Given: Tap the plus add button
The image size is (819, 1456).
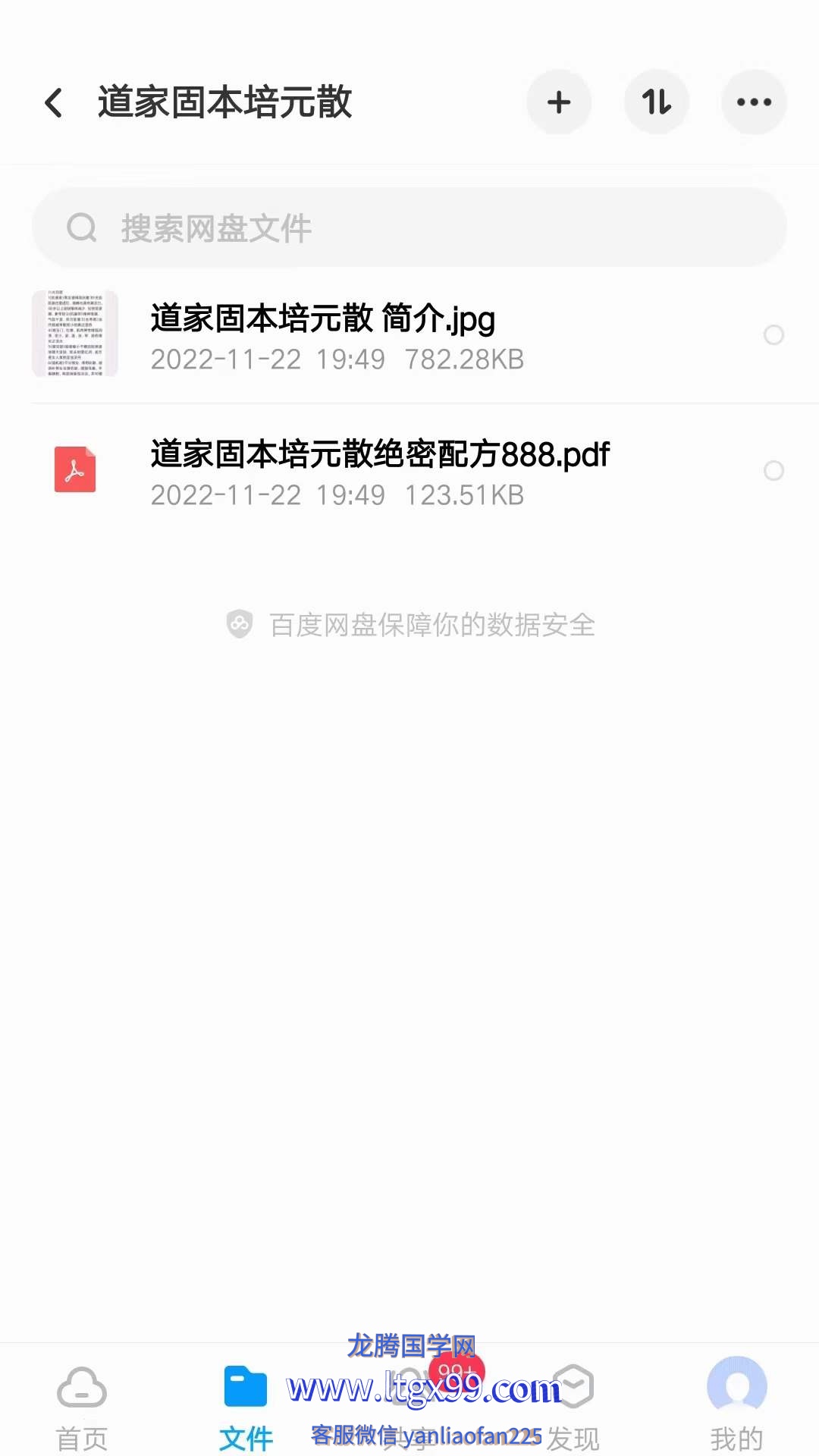Looking at the screenshot, I should (559, 102).
